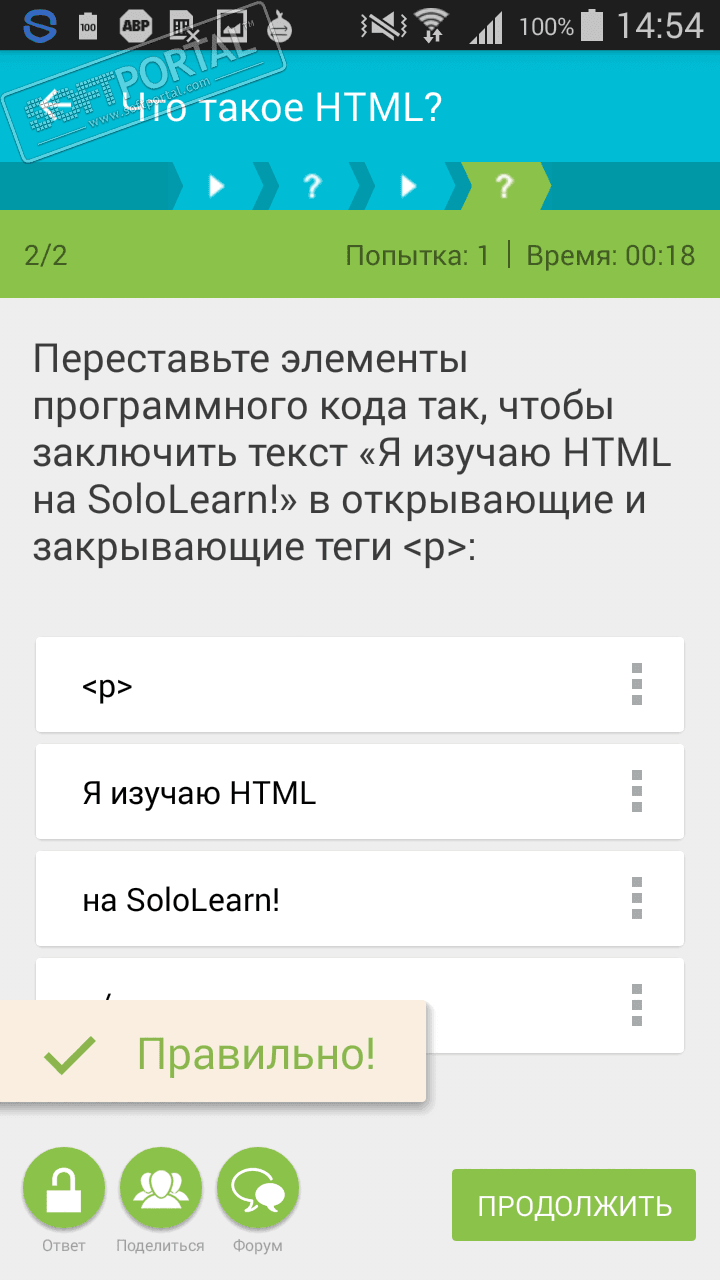Viewport: 720px width, 1280px height.
Task: Tap the Продолжить button
Action: pos(573,1205)
